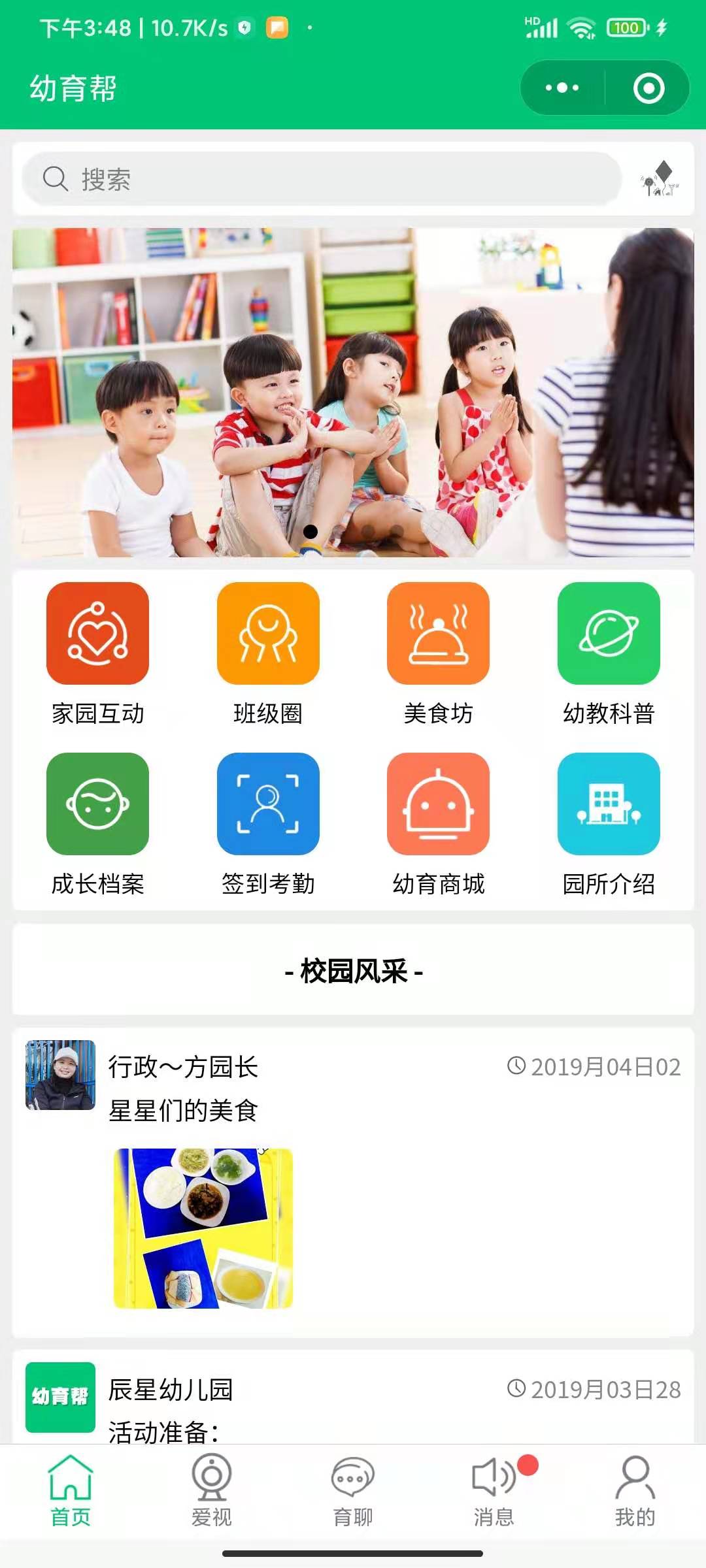706x1568 pixels.
Task: View the food photo in 星星们的美食 post
Action: (x=203, y=1228)
